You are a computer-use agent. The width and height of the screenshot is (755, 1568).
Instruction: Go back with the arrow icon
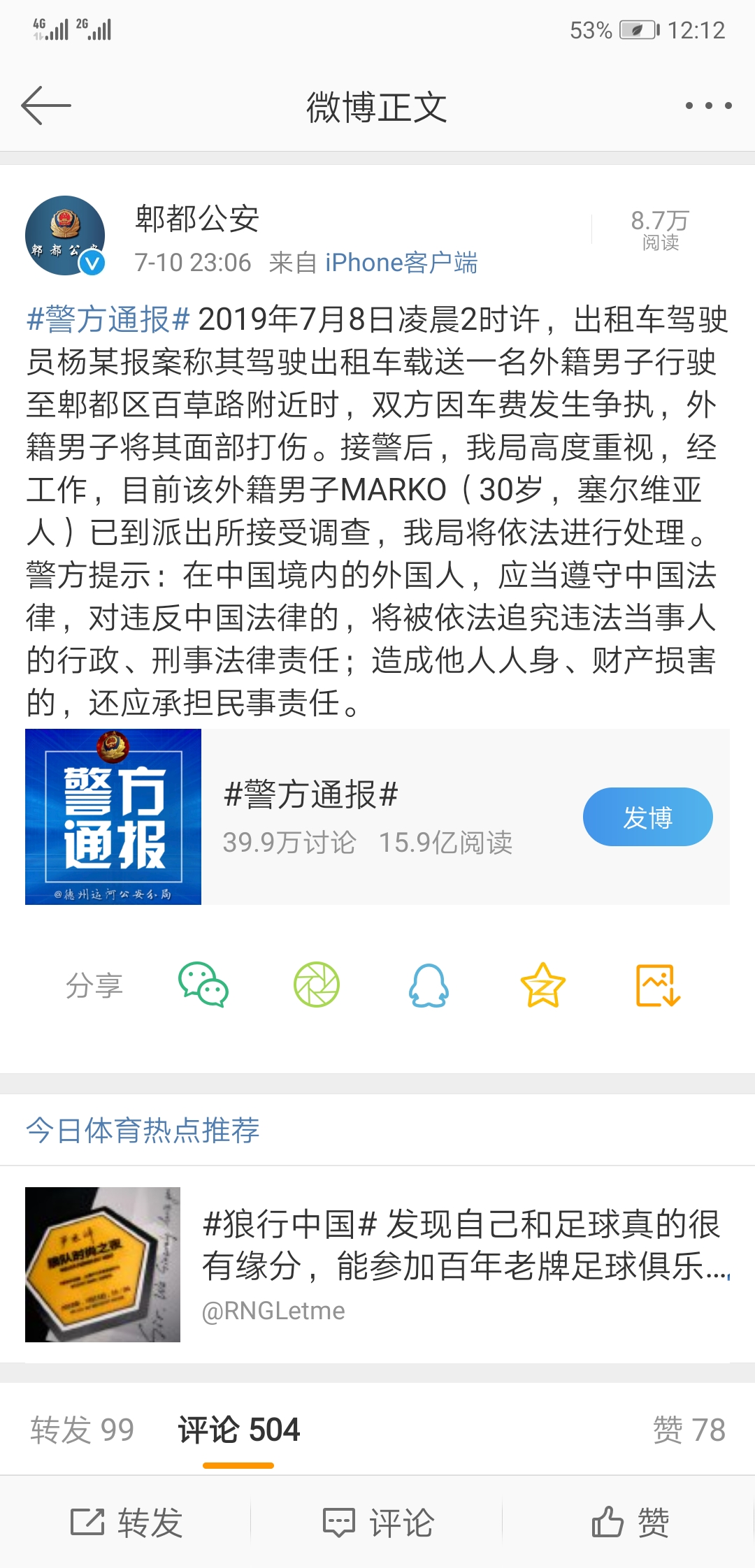click(46, 106)
